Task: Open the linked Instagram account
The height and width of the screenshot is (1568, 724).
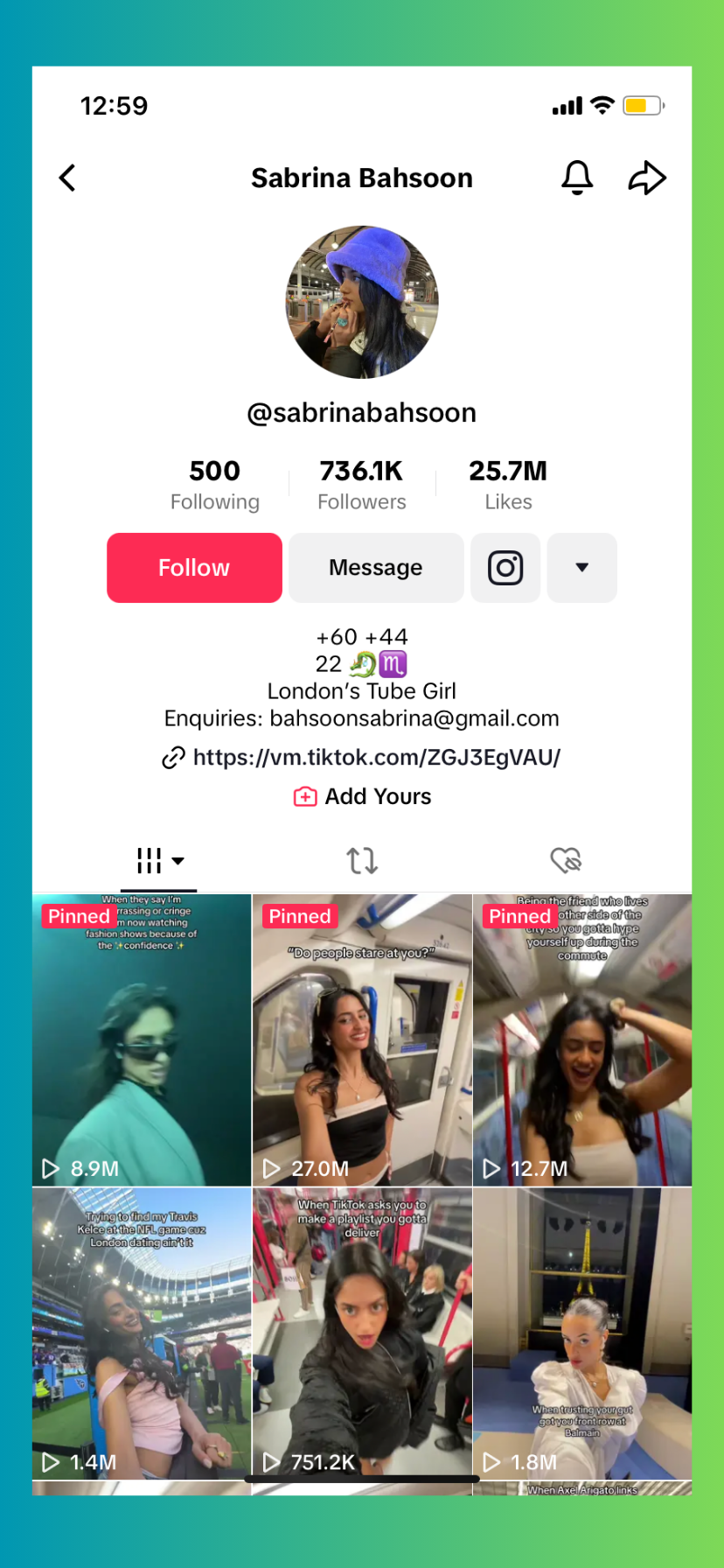Action: [x=505, y=568]
